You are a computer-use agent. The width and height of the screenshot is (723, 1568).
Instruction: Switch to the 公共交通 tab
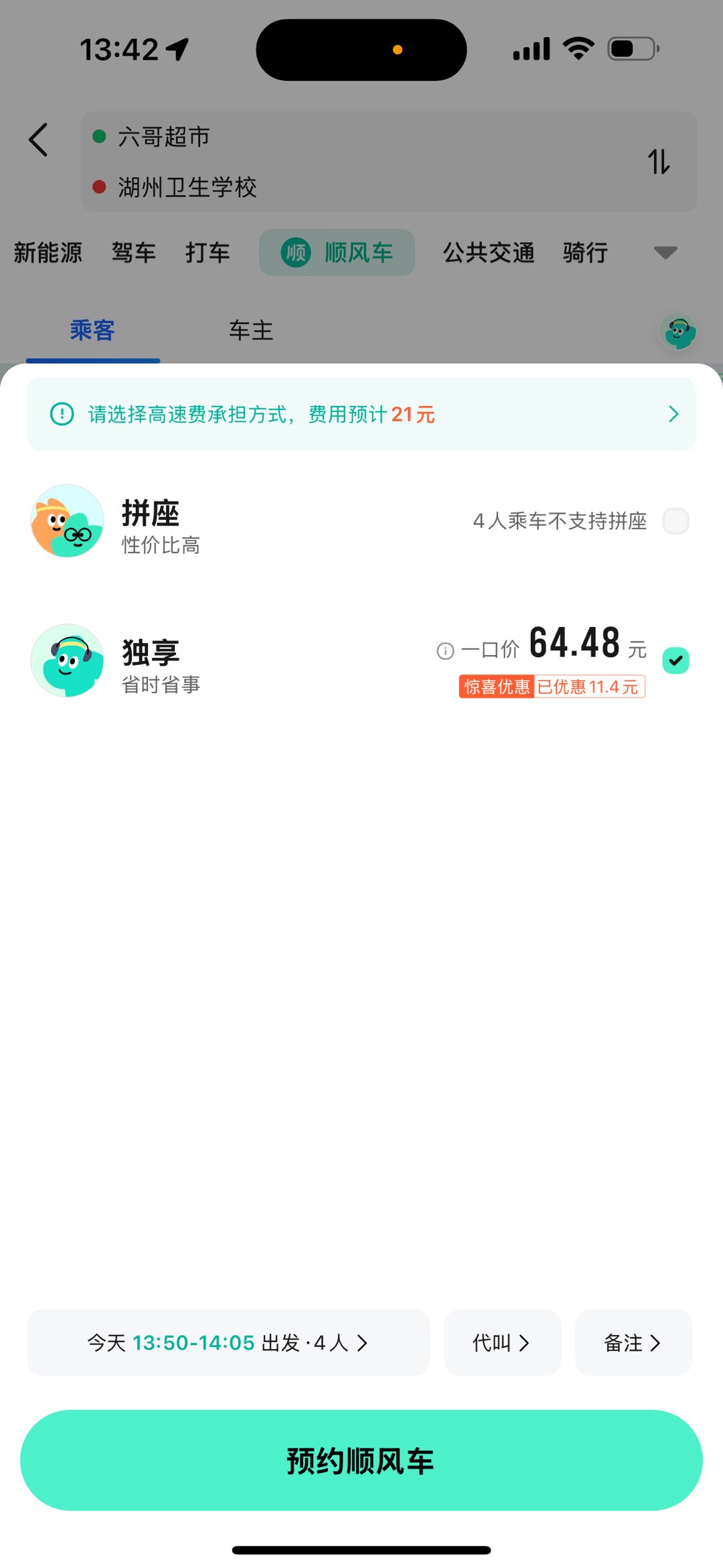[x=489, y=253]
